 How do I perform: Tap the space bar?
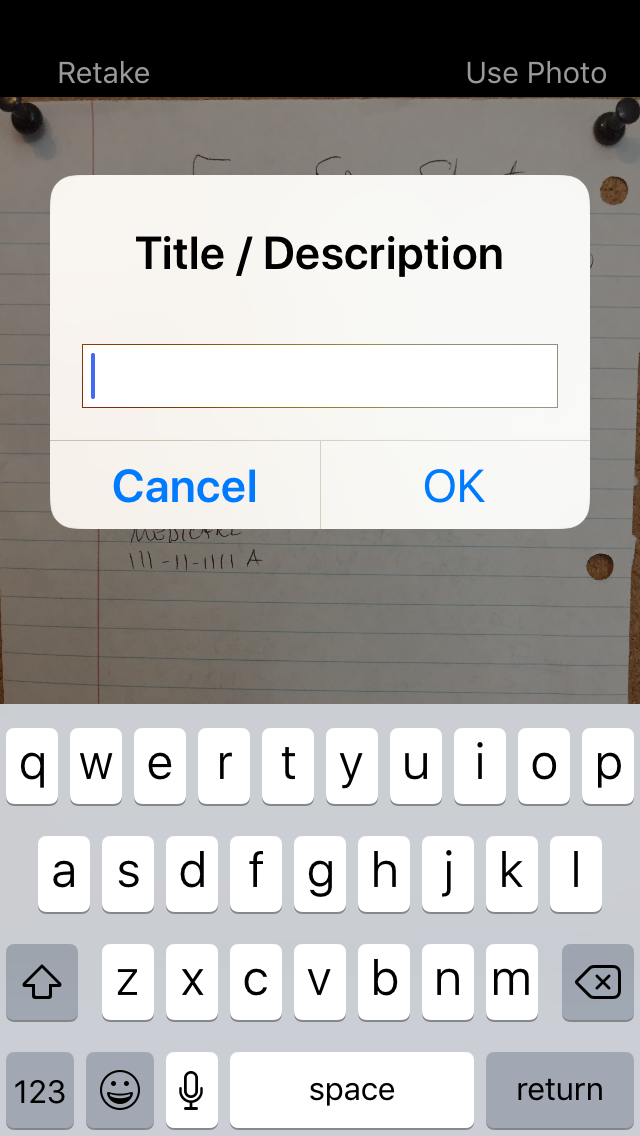click(x=352, y=1090)
